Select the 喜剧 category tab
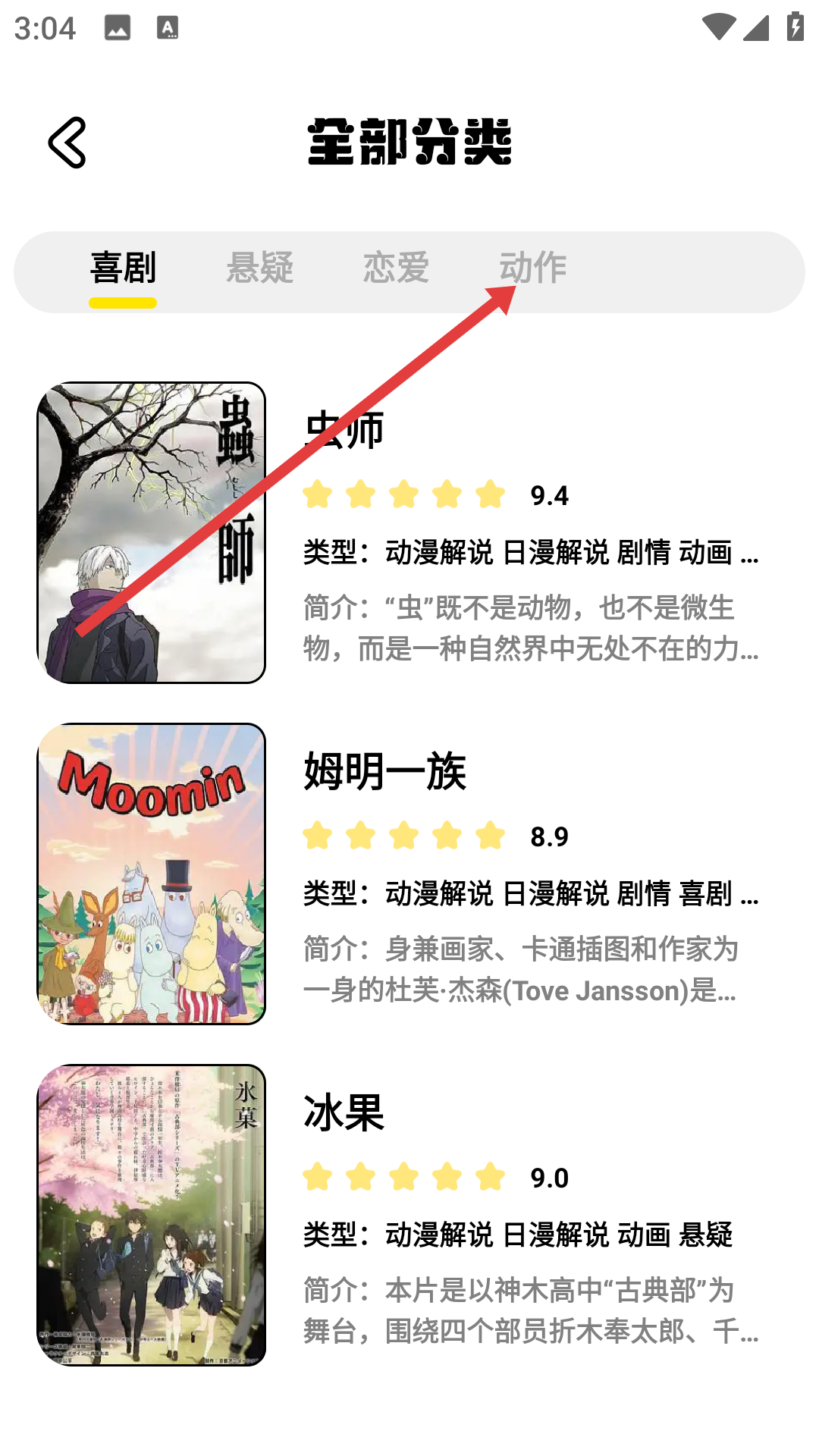The width and height of the screenshot is (819, 1456). 123,268
